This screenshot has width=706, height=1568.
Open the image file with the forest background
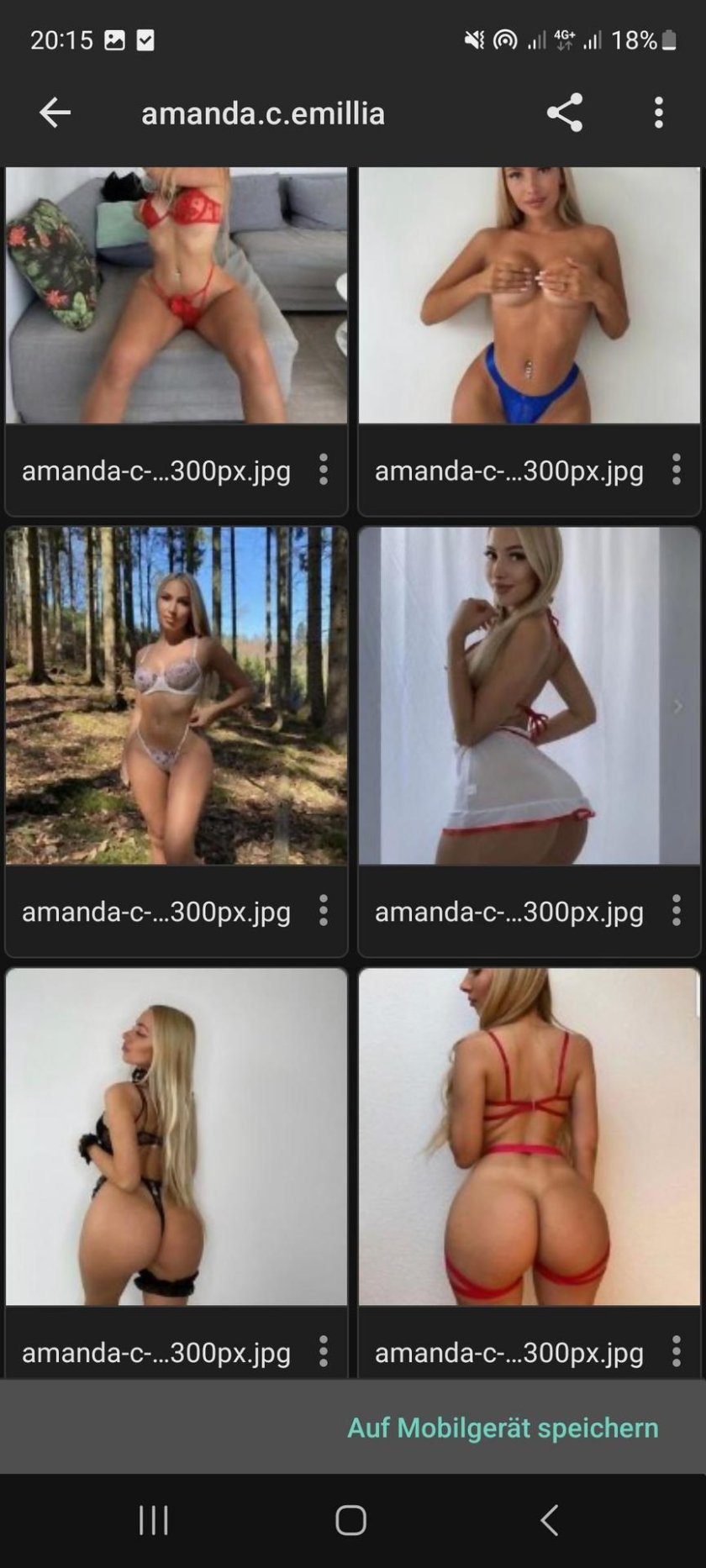176,696
